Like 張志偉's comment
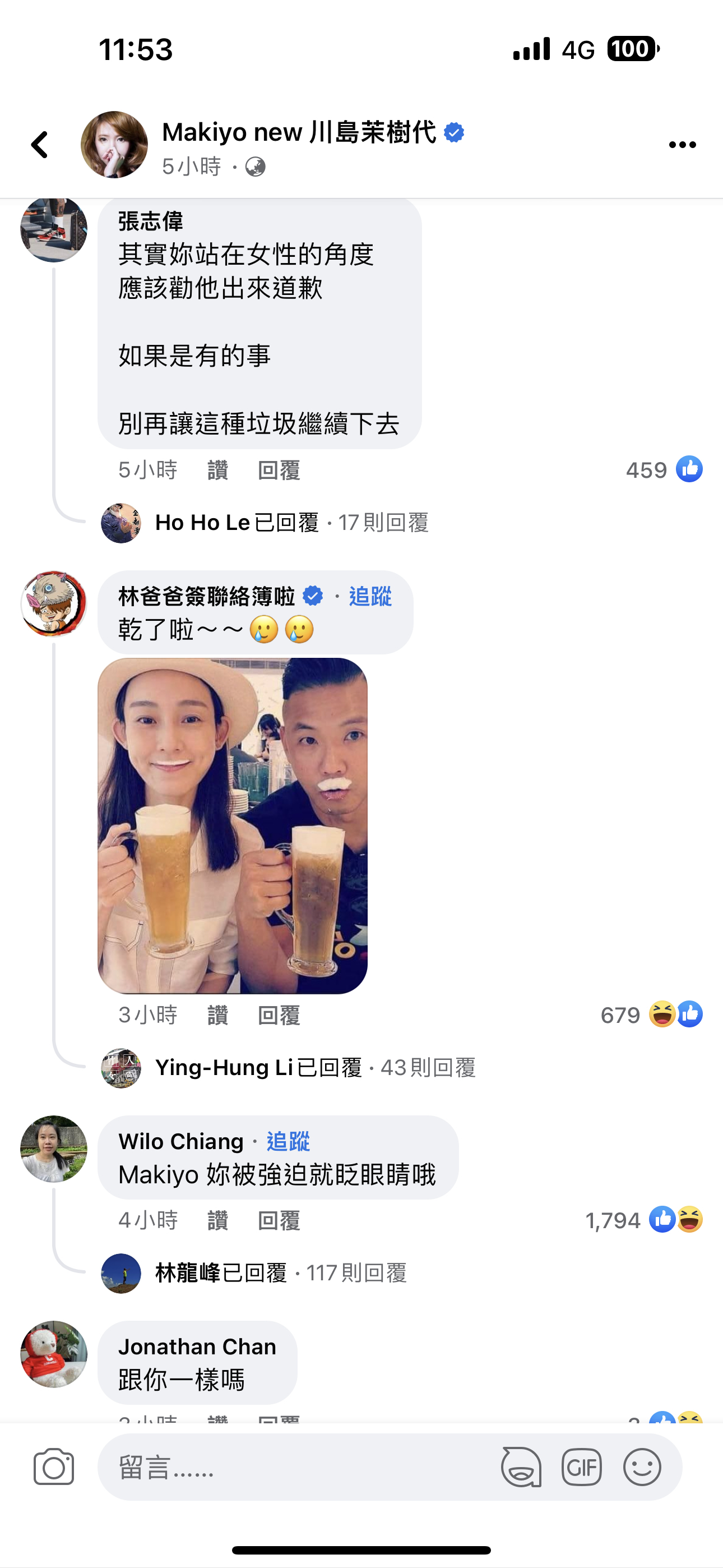 click(218, 470)
